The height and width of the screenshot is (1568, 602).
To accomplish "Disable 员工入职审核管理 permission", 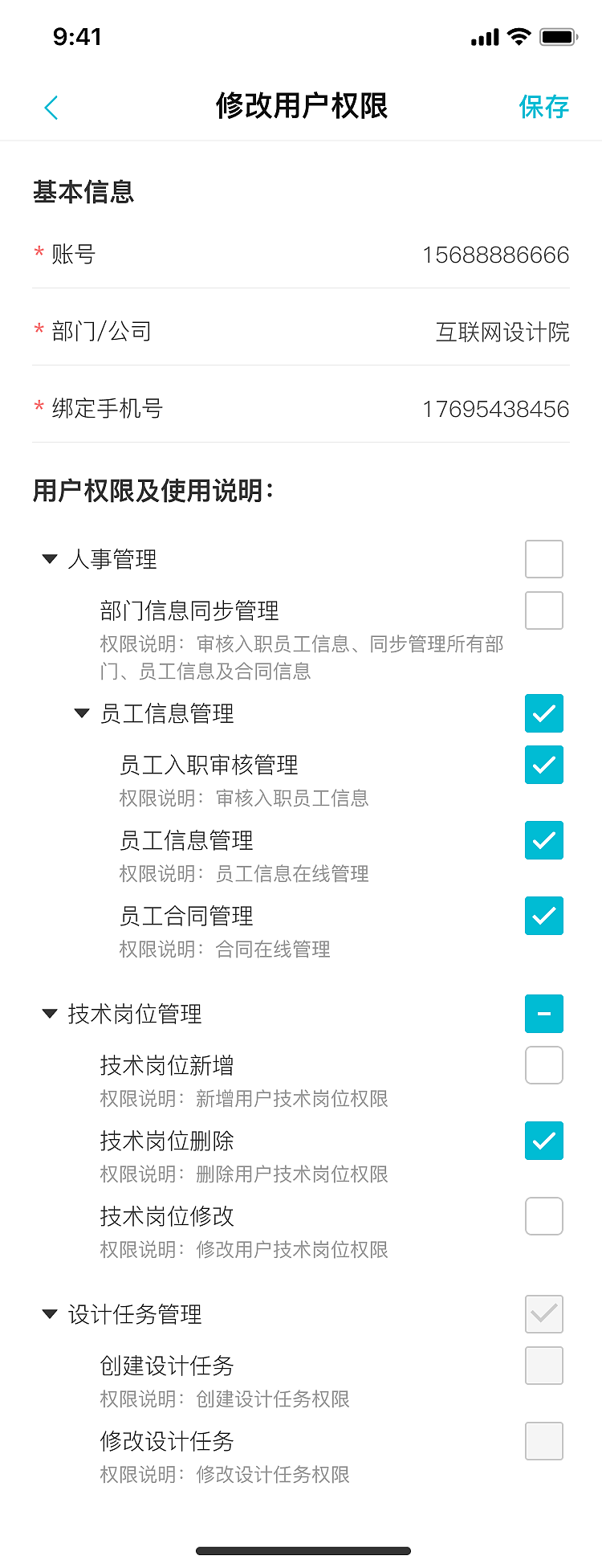I will [543, 765].
